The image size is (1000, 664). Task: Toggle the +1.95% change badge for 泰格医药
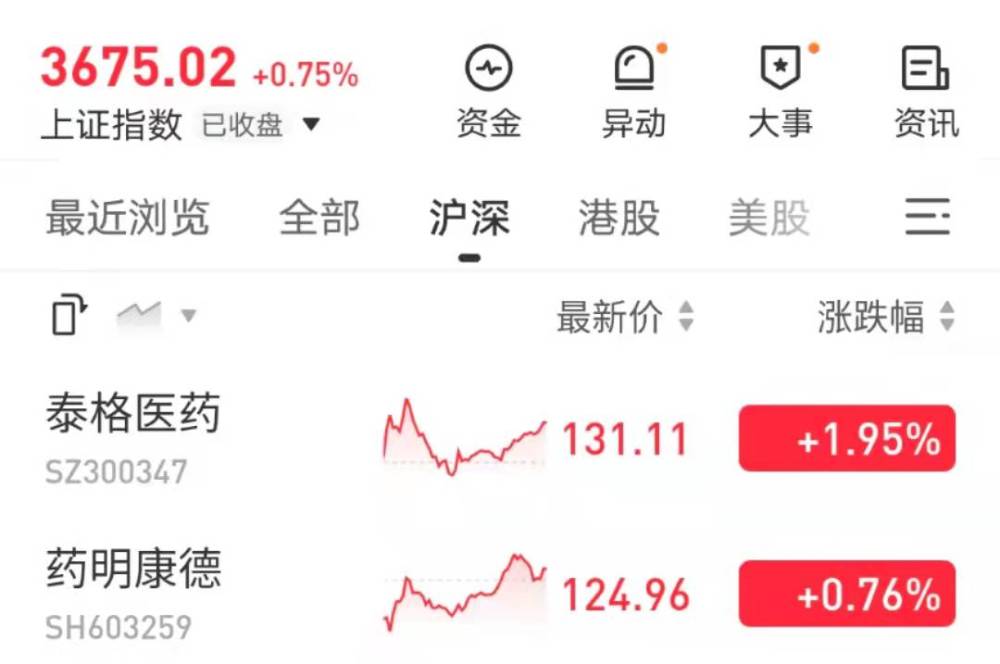847,438
